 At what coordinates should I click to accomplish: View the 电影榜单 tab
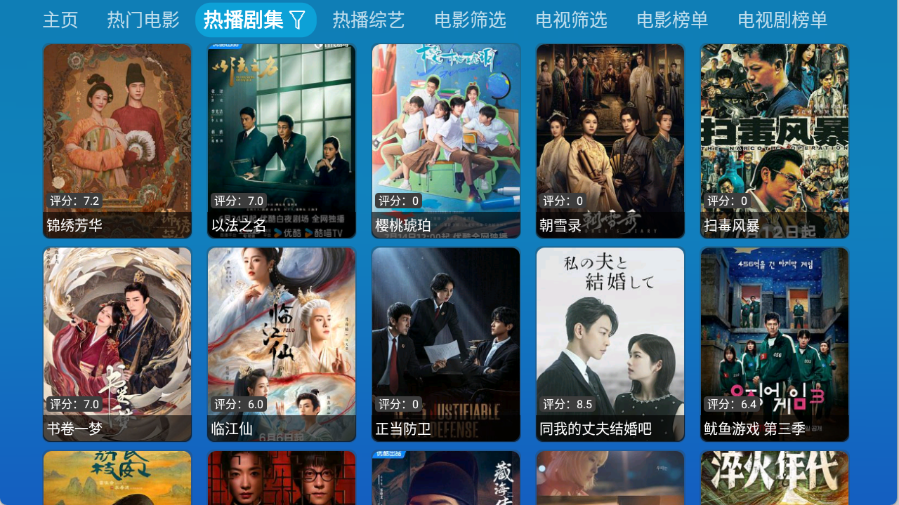[672, 20]
